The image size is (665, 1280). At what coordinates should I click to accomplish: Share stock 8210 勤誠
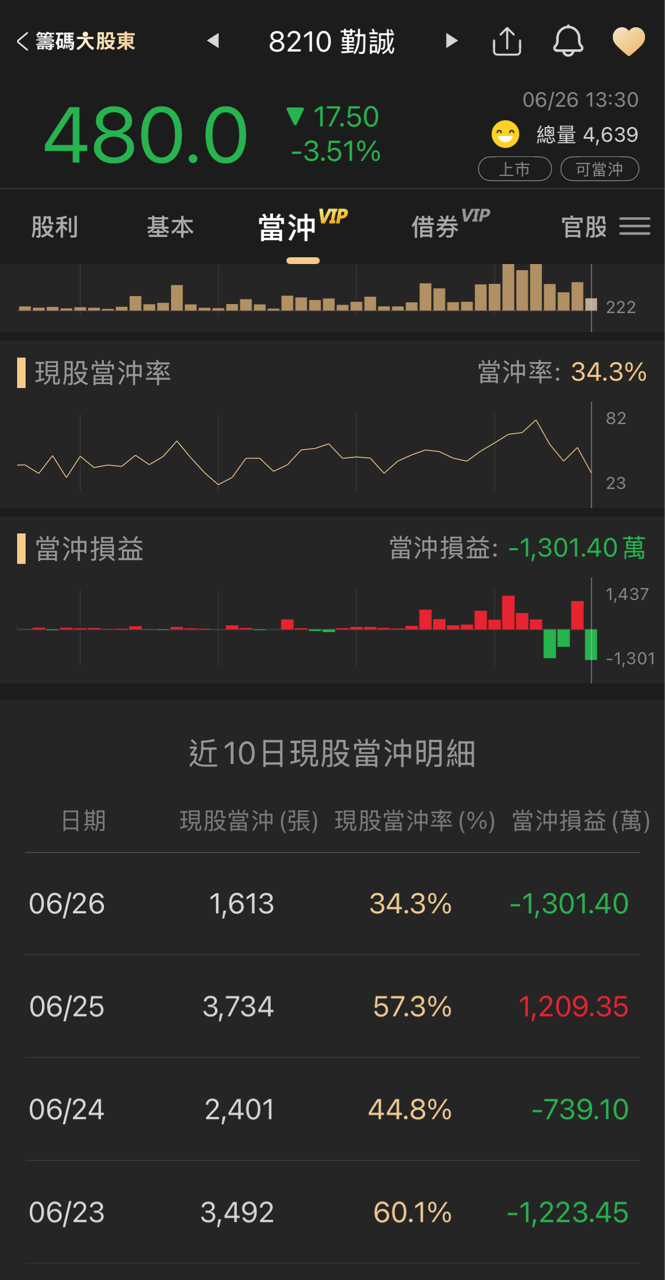(507, 42)
